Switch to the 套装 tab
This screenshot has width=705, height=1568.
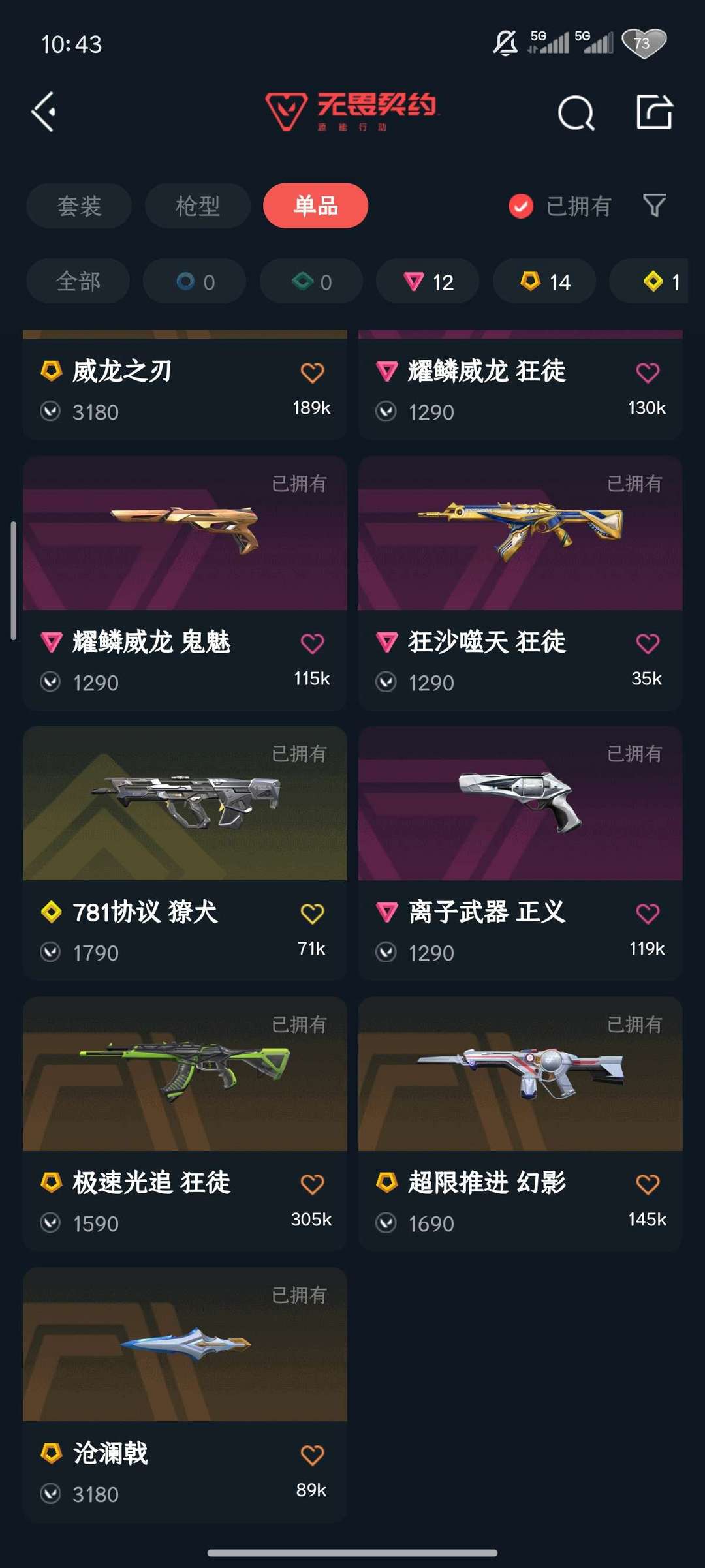tap(79, 206)
